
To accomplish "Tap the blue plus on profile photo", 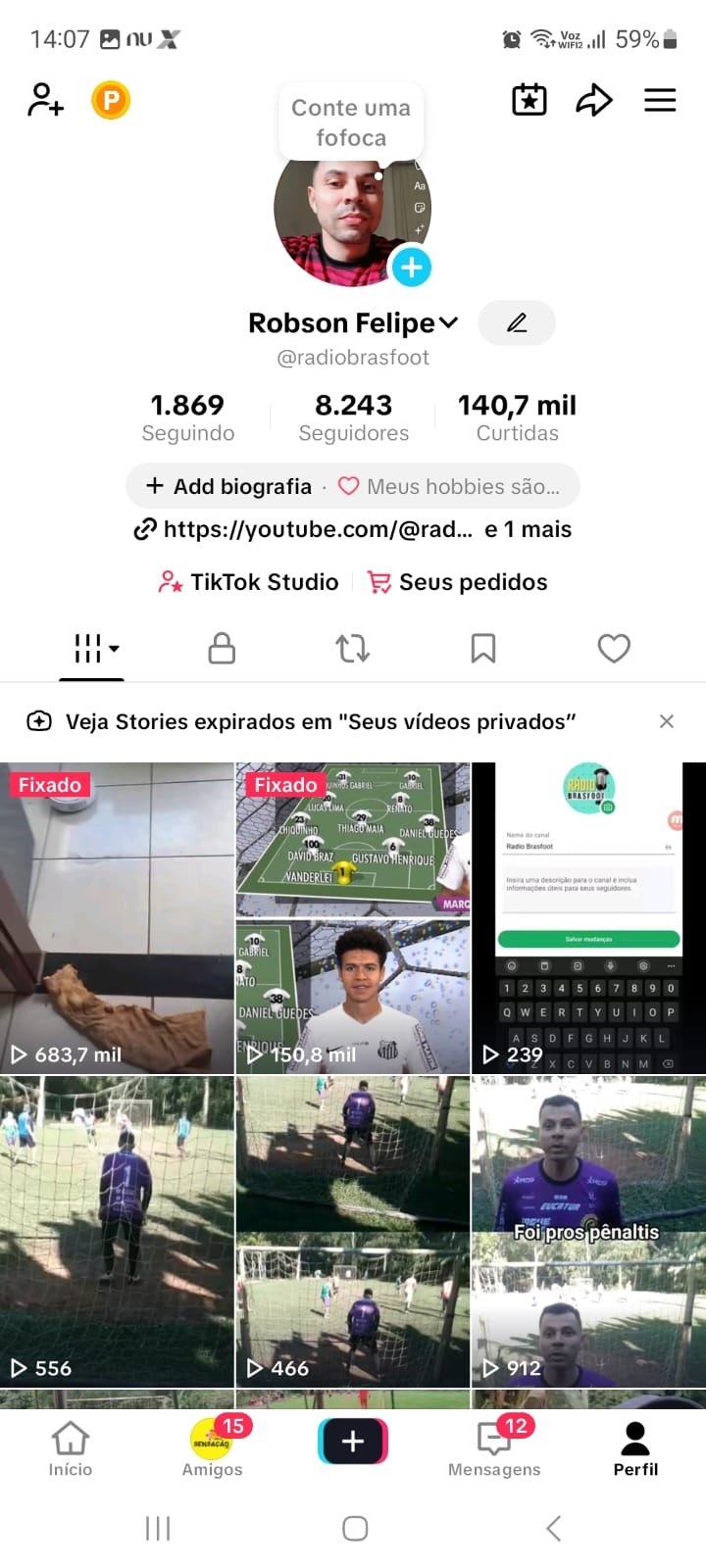I will pyautogui.click(x=411, y=267).
